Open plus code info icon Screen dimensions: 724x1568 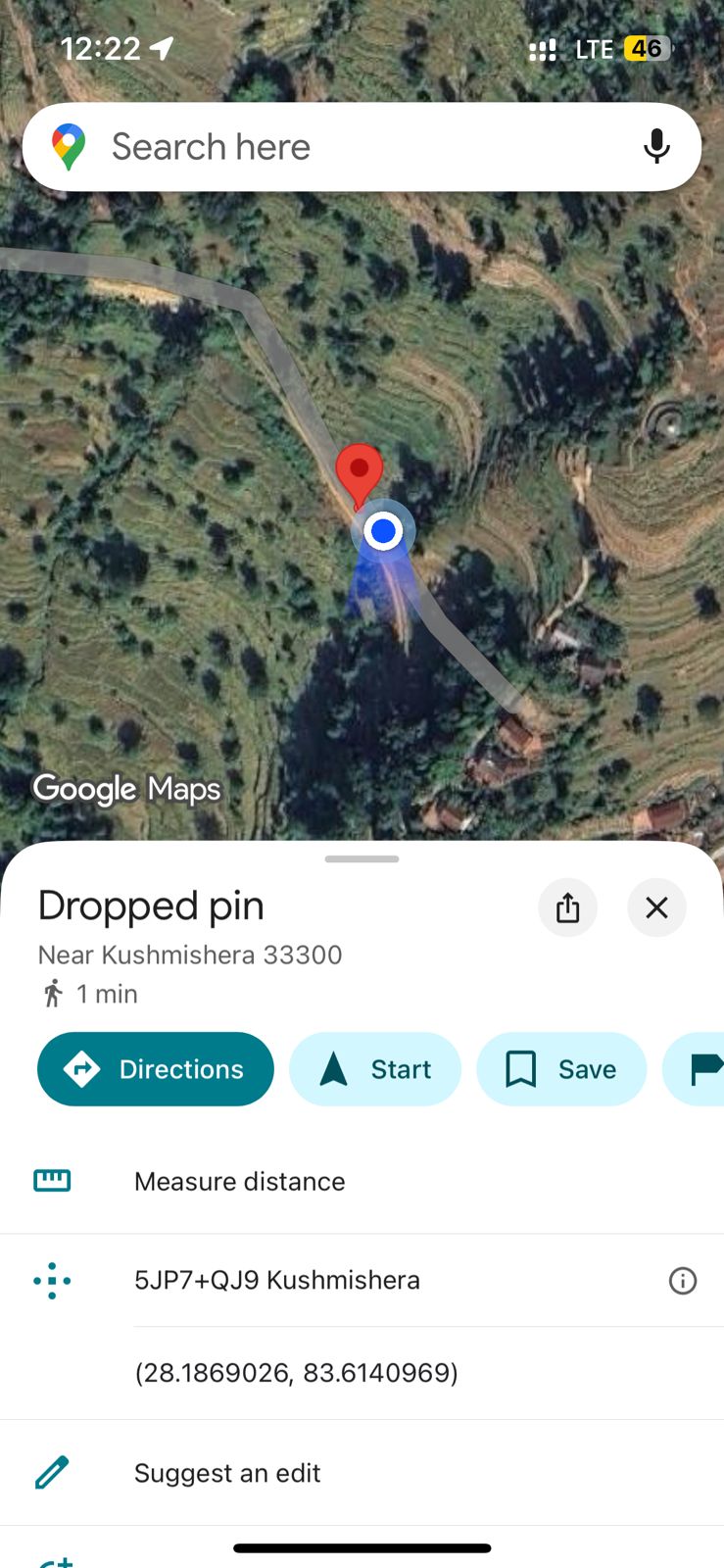tap(683, 1281)
